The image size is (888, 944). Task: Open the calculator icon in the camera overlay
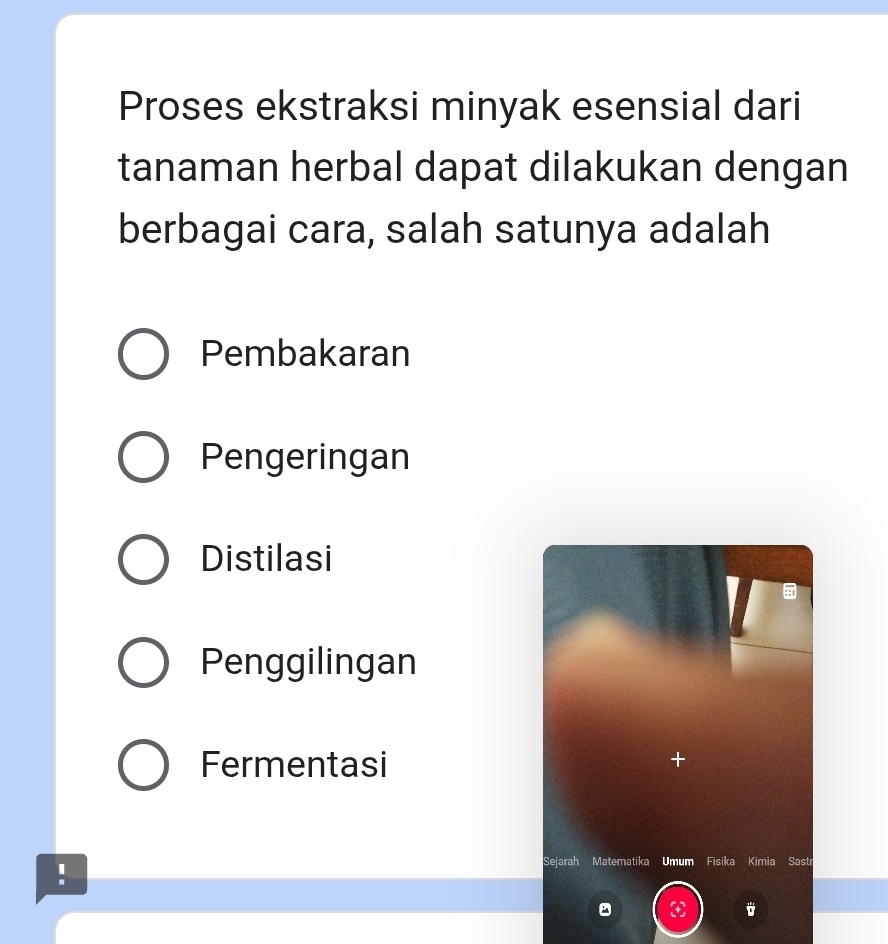789,591
